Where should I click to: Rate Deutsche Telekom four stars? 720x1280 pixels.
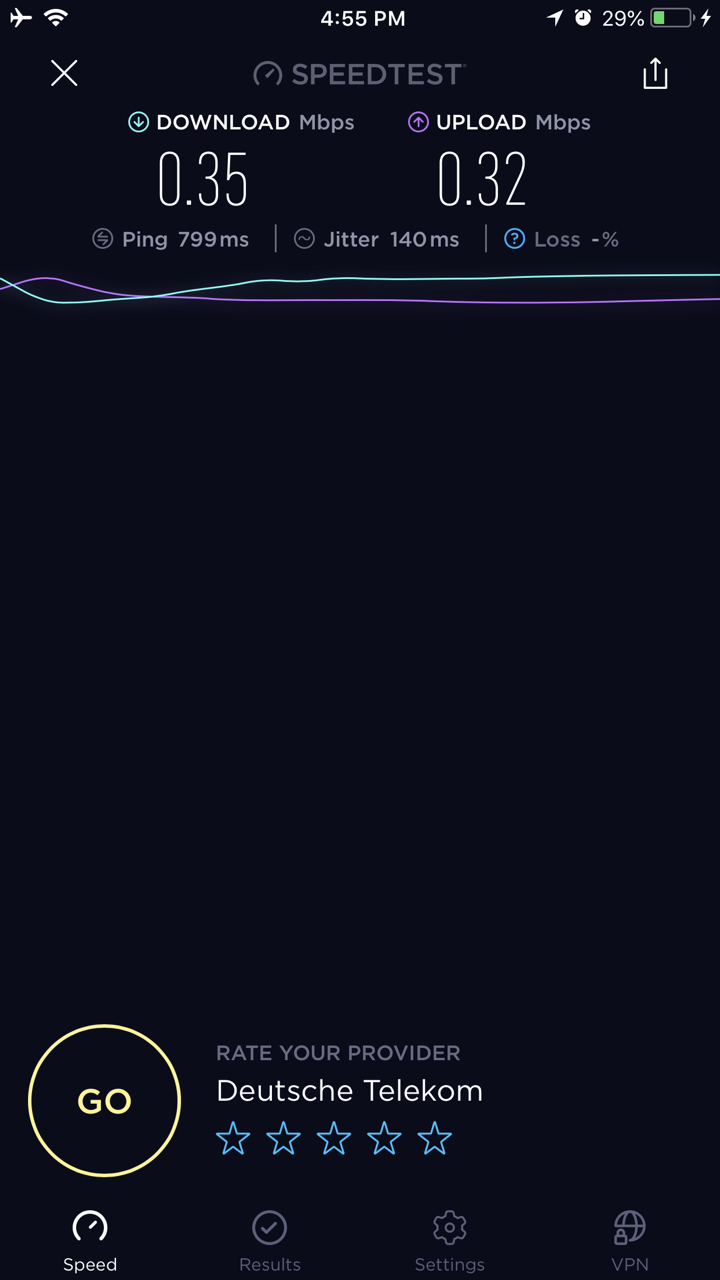(384, 1138)
